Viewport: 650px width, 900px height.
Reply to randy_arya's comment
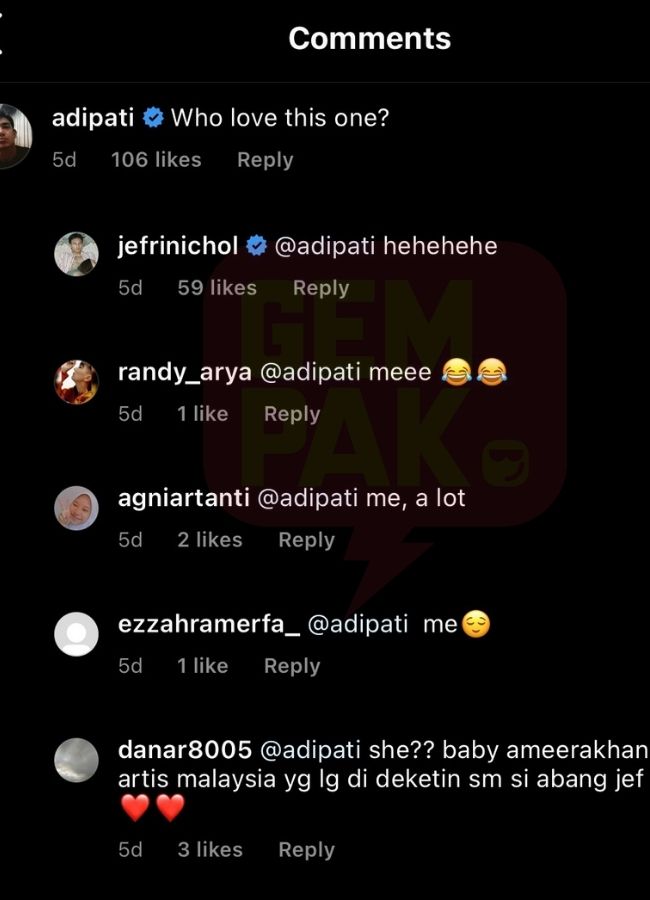(x=291, y=414)
